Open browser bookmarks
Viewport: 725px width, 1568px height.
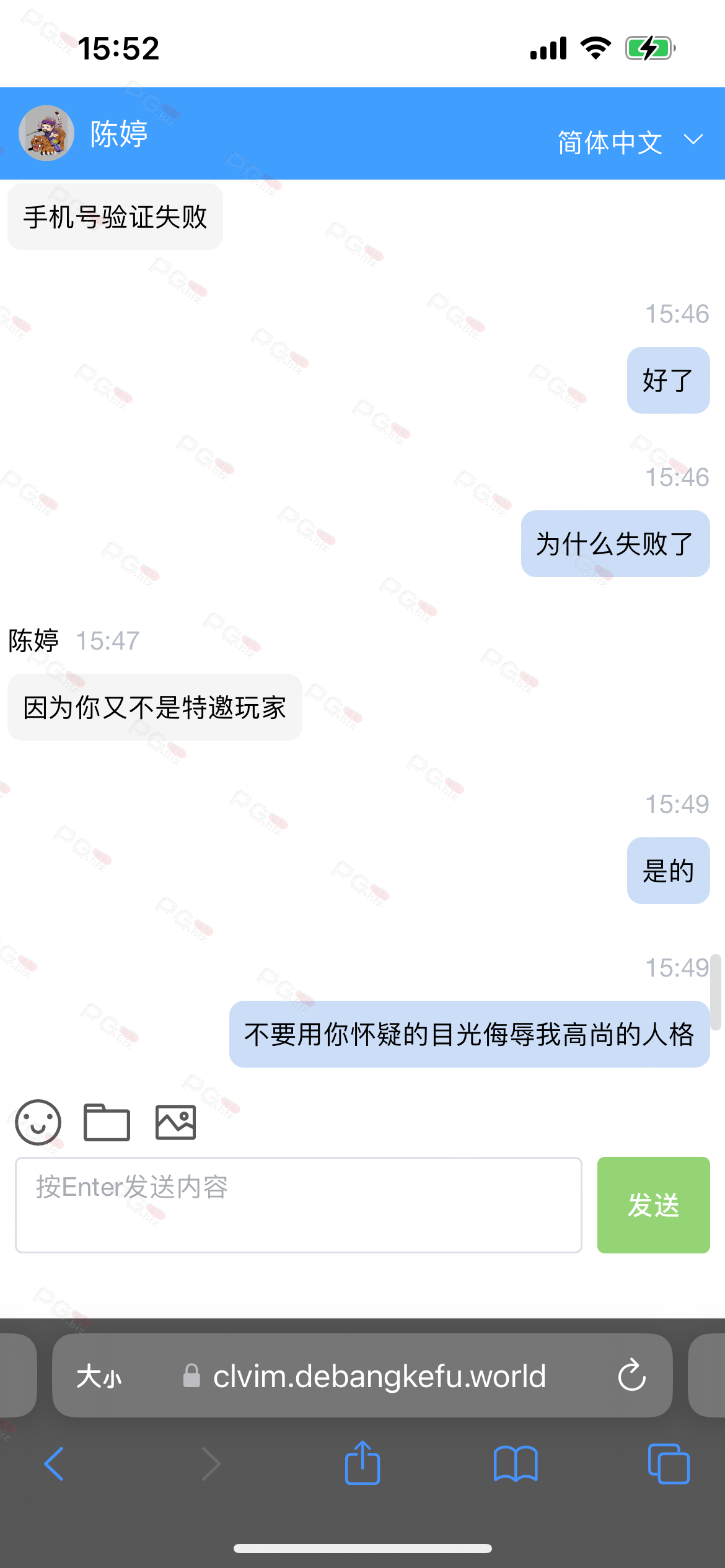point(516,1464)
